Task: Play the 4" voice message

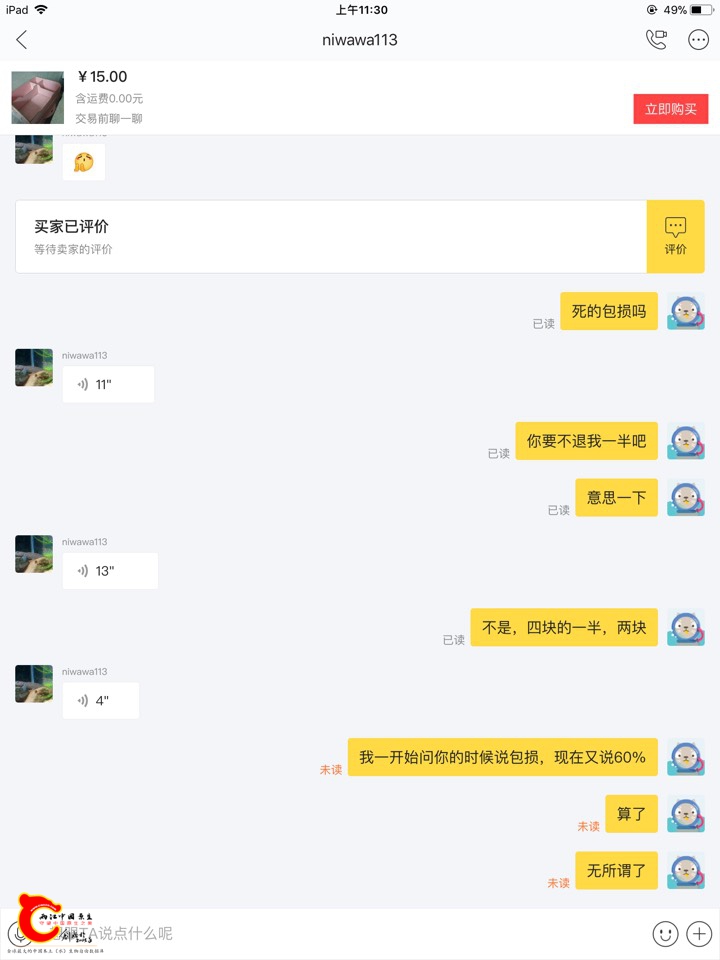Action: pyautogui.click(x=101, y=701)
